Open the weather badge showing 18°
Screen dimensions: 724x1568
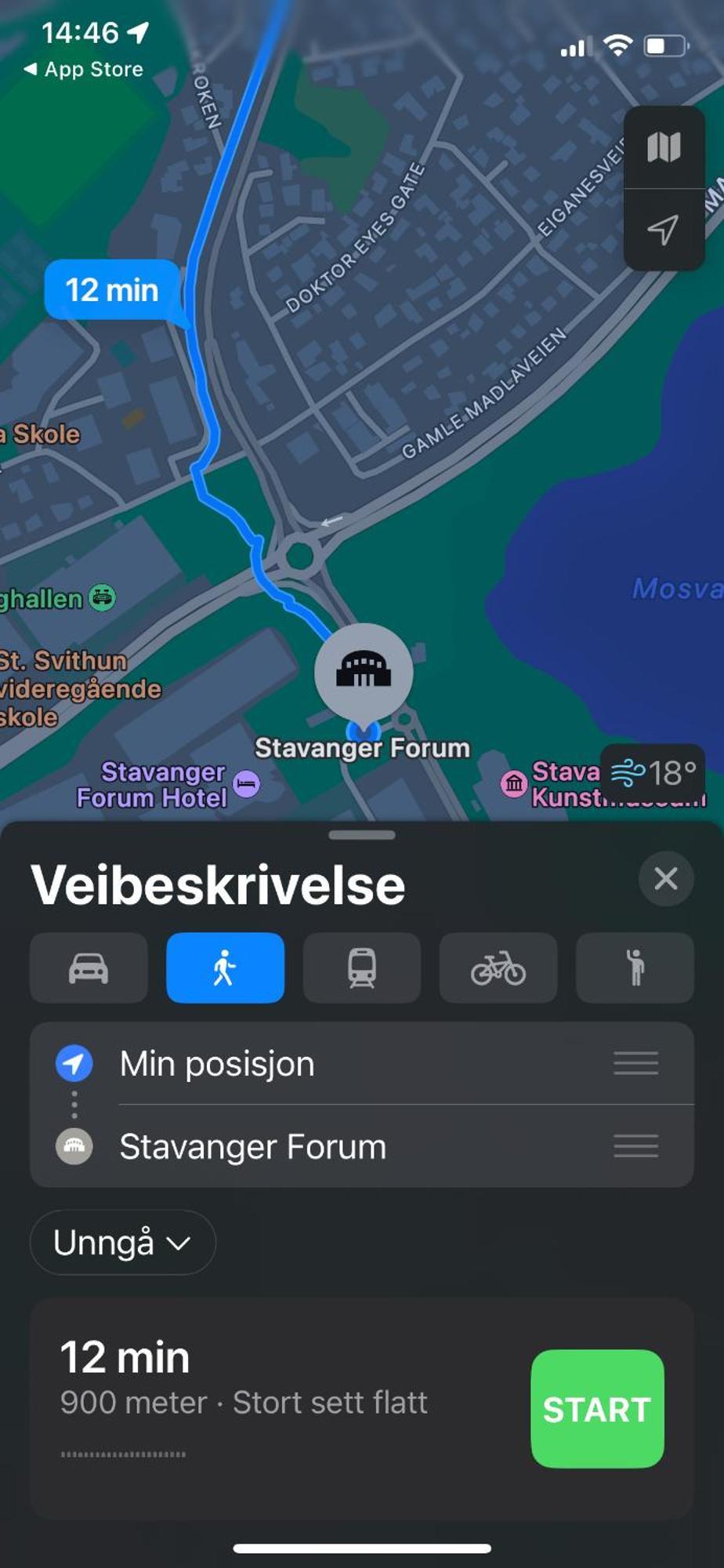pos(653,773)
